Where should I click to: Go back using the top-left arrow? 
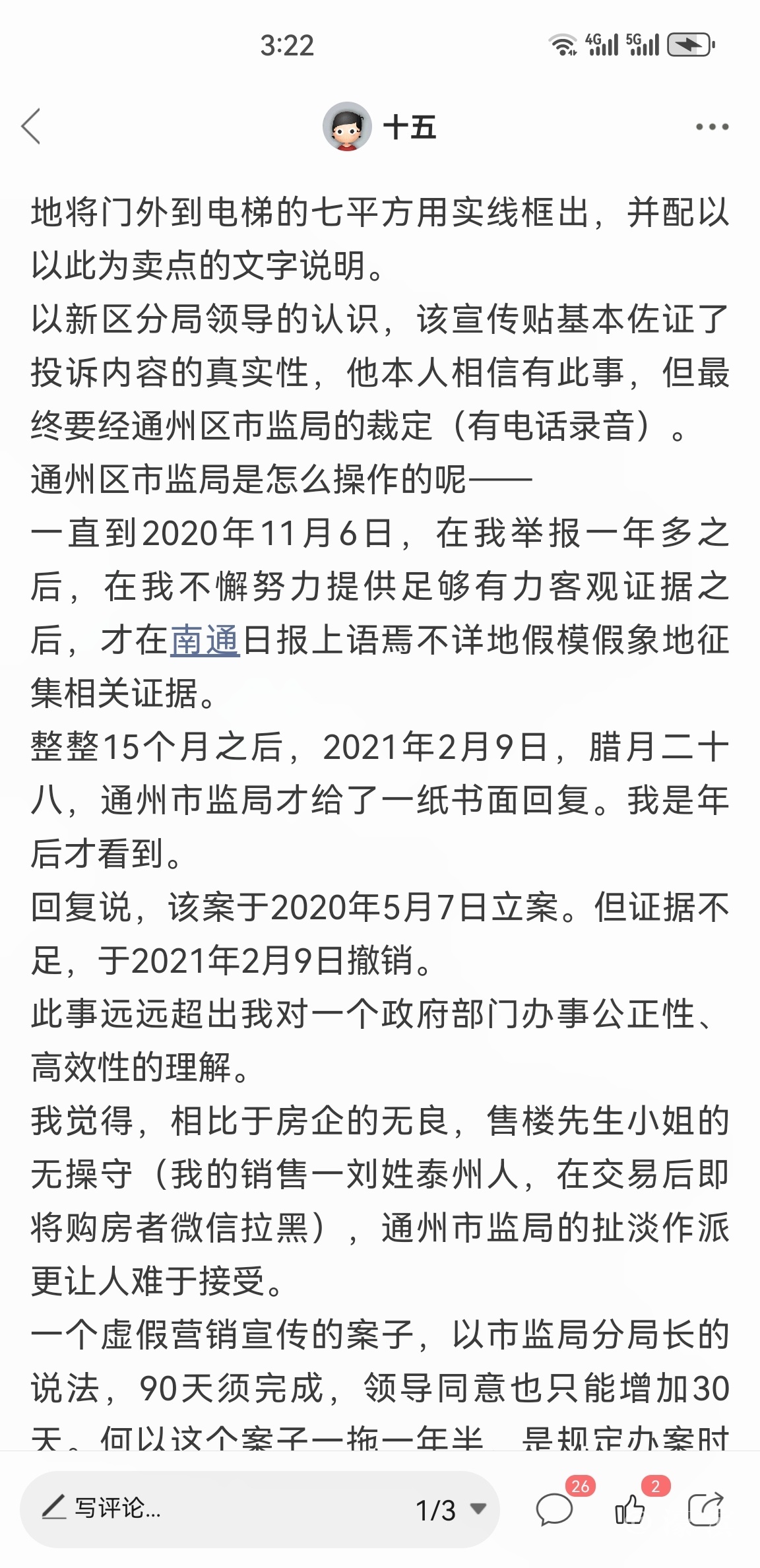(31, 126)
